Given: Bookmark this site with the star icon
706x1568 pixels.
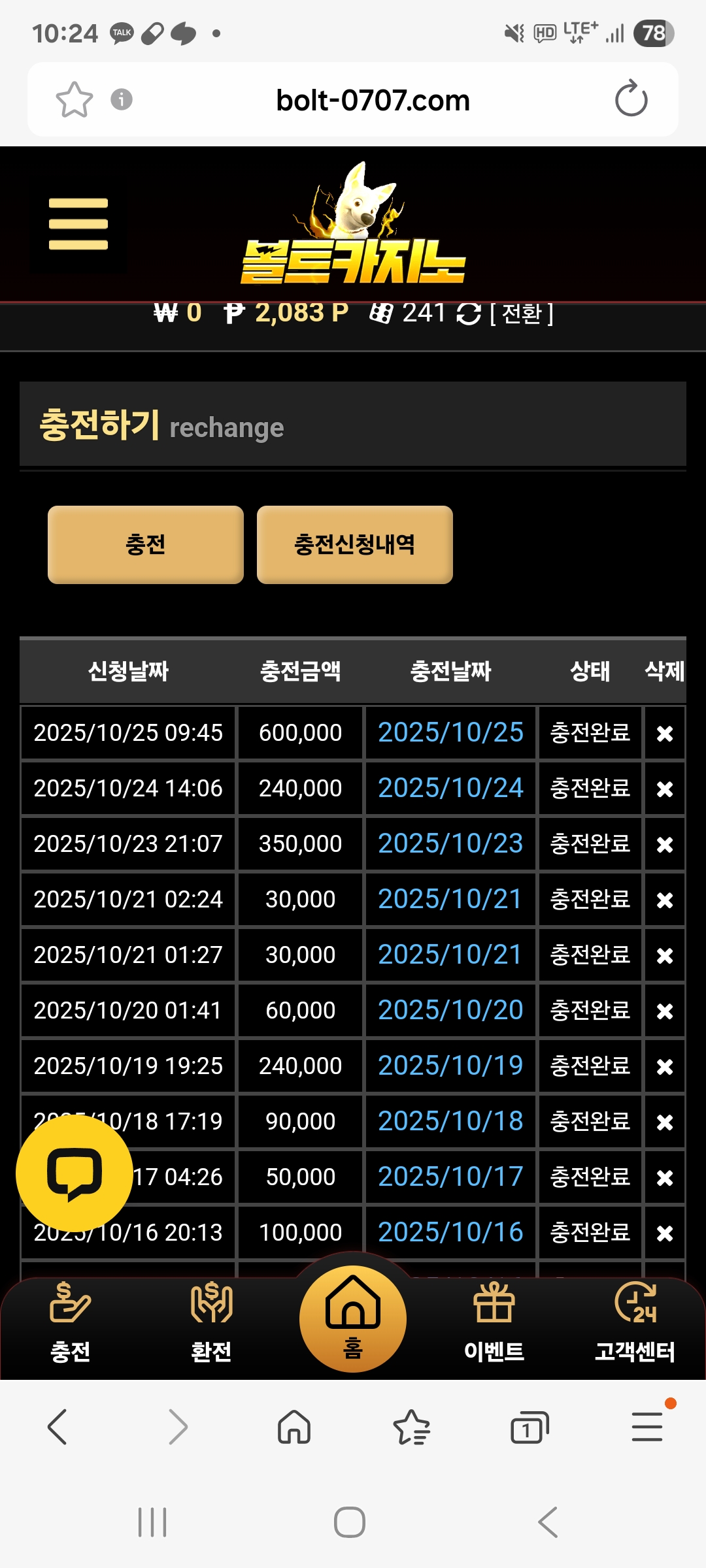Looking at the screenshot, I should point(74,99).
